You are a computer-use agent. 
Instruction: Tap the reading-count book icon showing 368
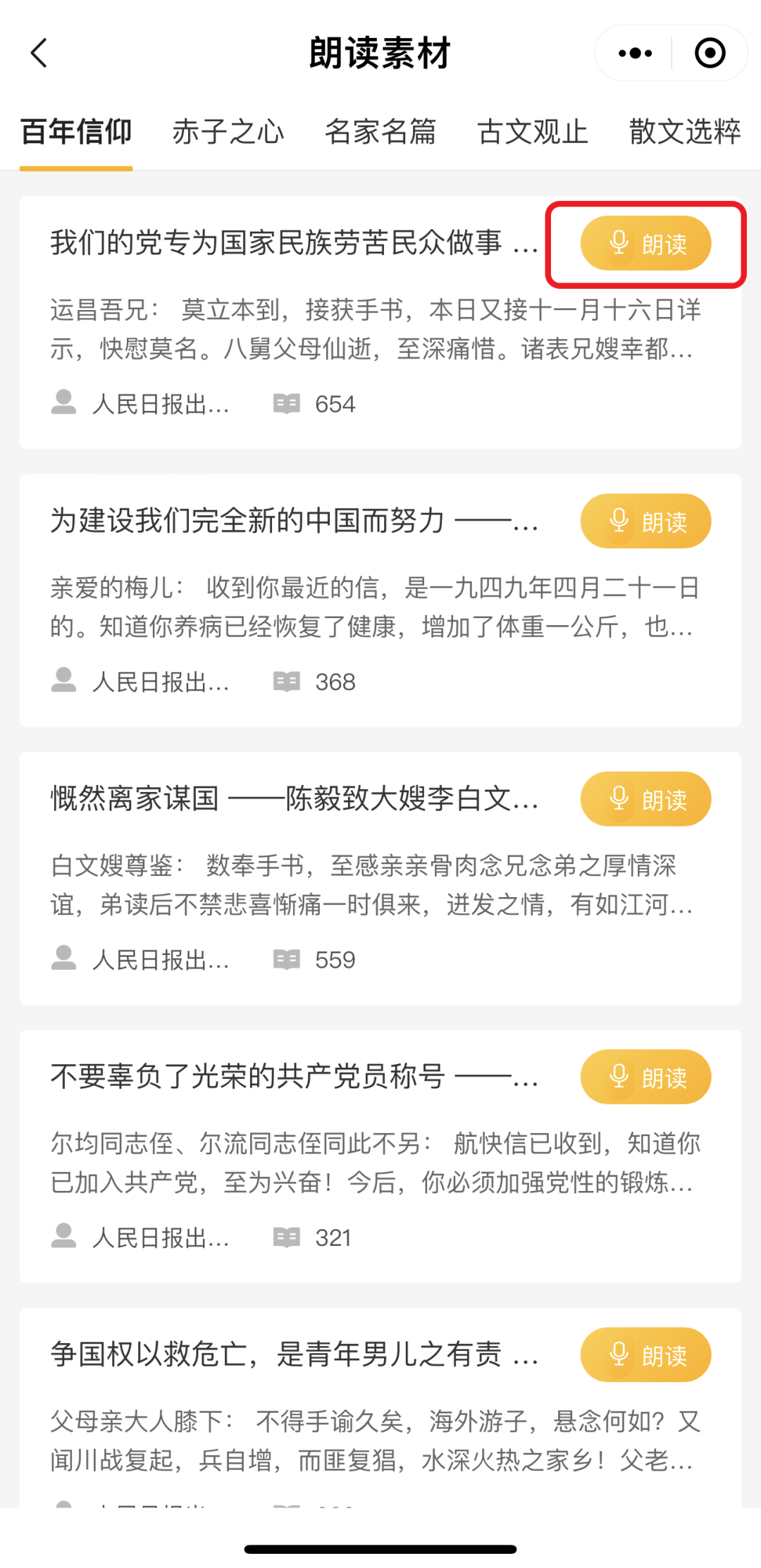click(x=287, y=681)
